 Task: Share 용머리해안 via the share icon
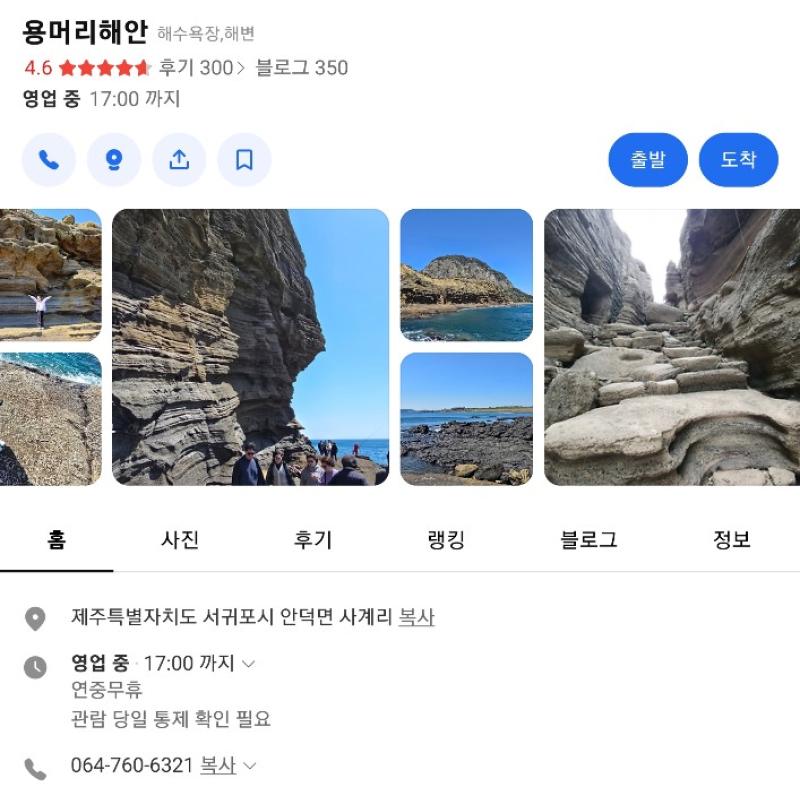click(x=179, y=160)
